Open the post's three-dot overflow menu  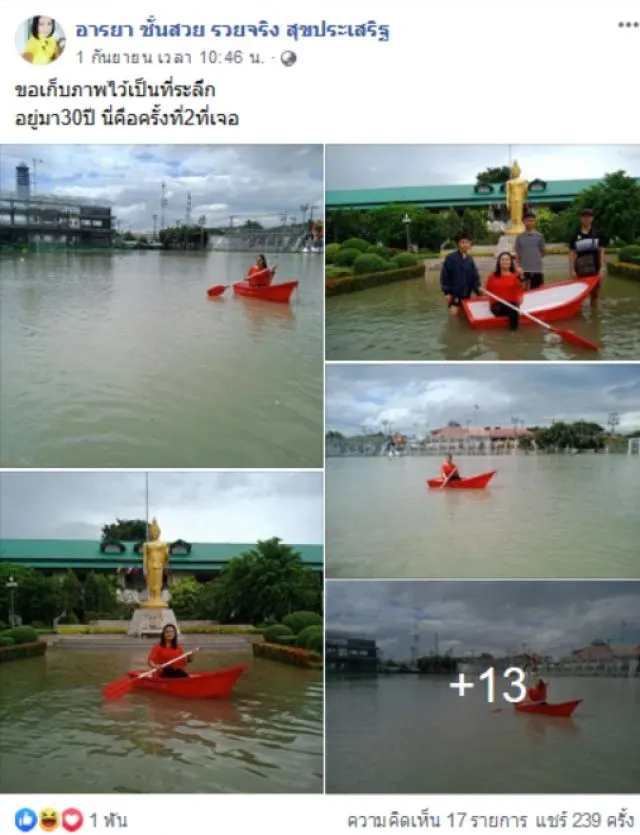[627, 25]
